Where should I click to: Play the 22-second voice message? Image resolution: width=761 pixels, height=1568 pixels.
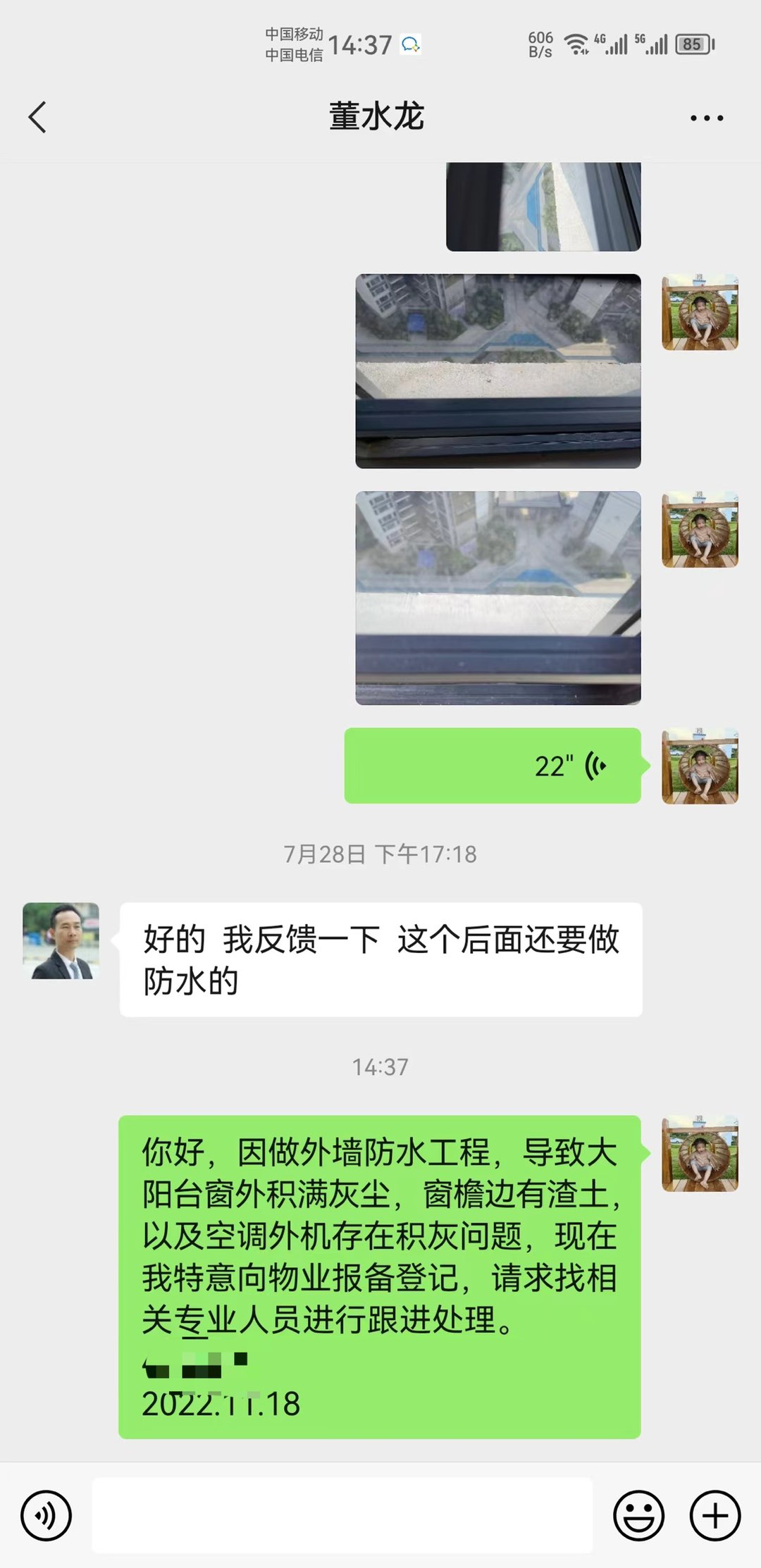coord(492,766)
